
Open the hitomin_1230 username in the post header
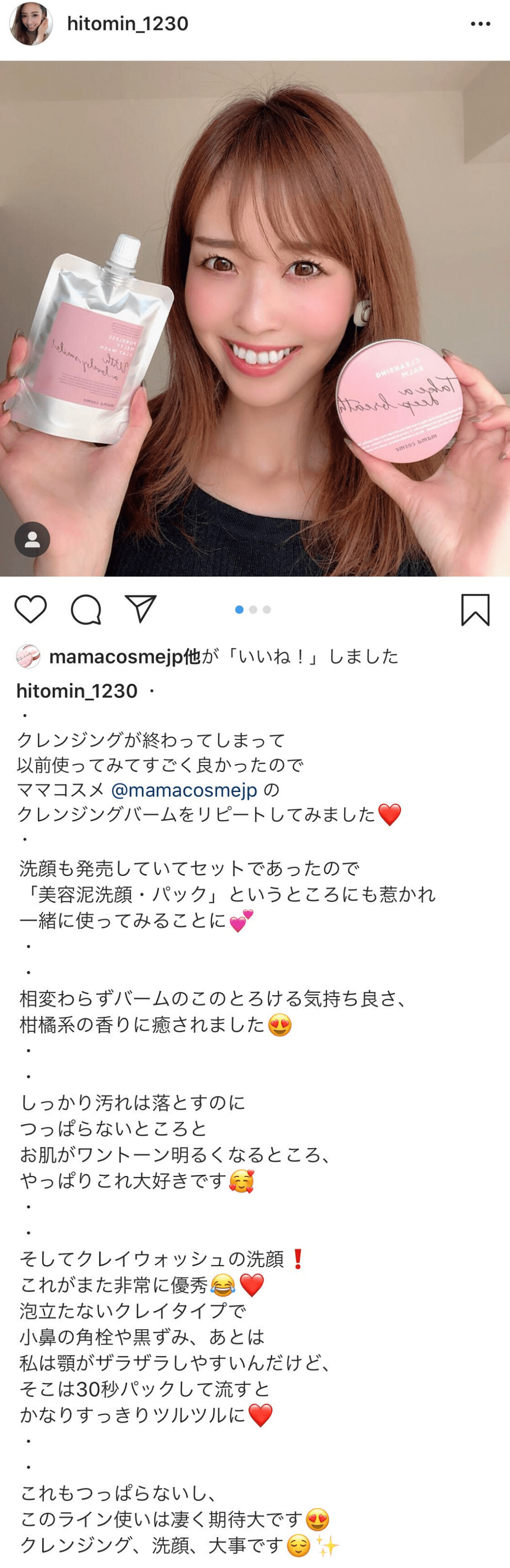127,24
